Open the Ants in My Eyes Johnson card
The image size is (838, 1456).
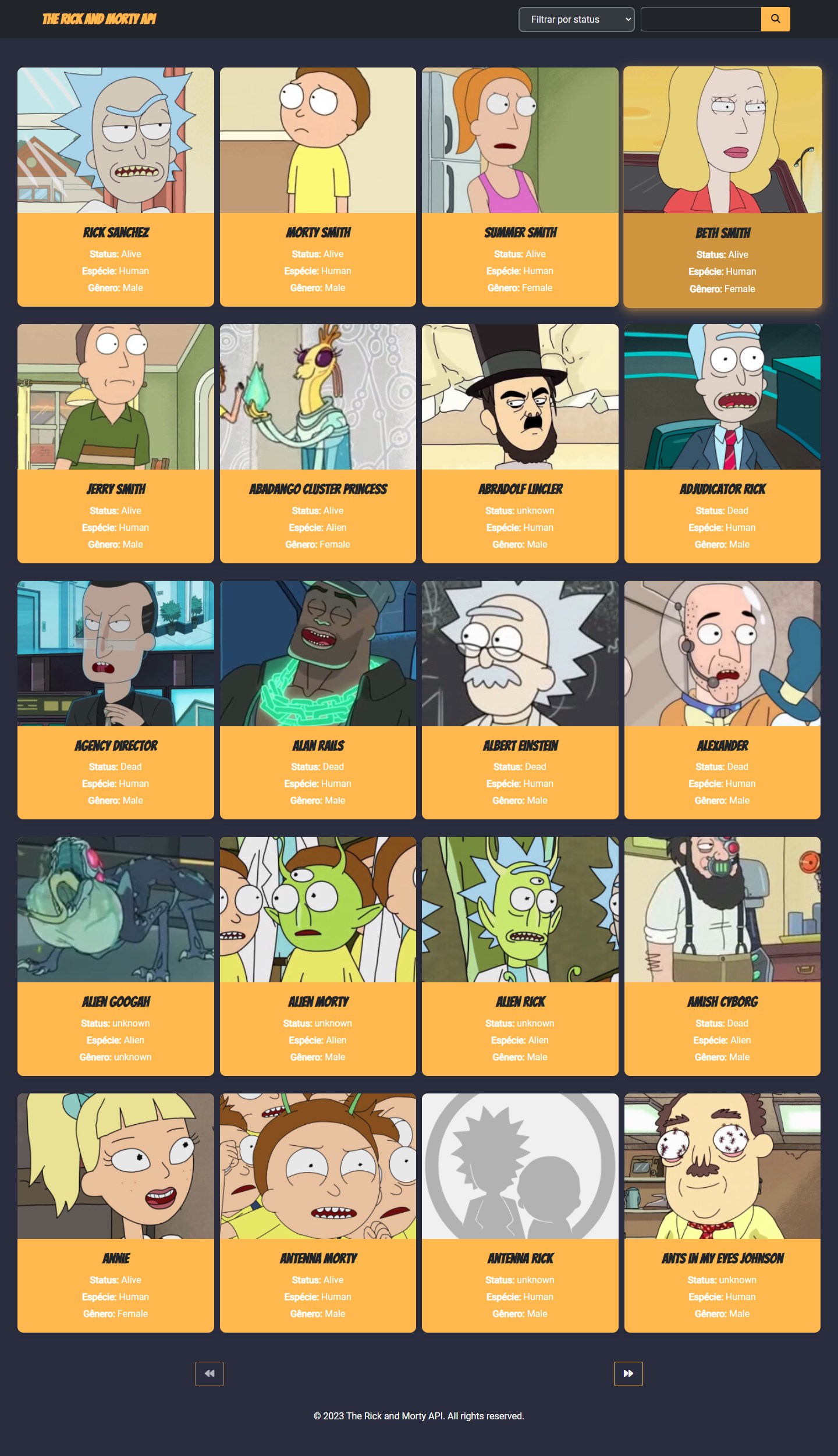pyautogui.click(x=722, y=1212)
